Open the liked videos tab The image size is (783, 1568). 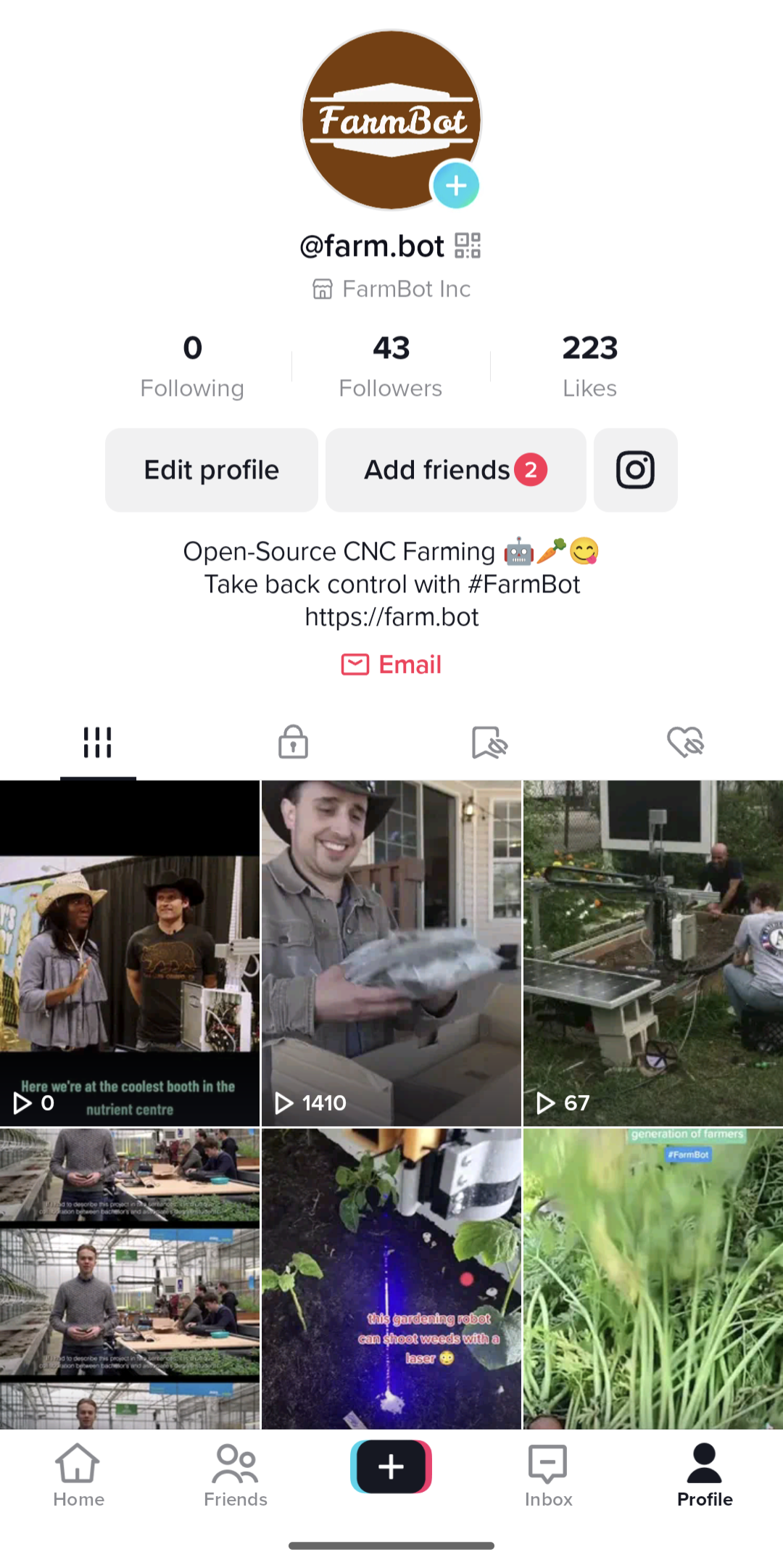click(x=684, y=741)
